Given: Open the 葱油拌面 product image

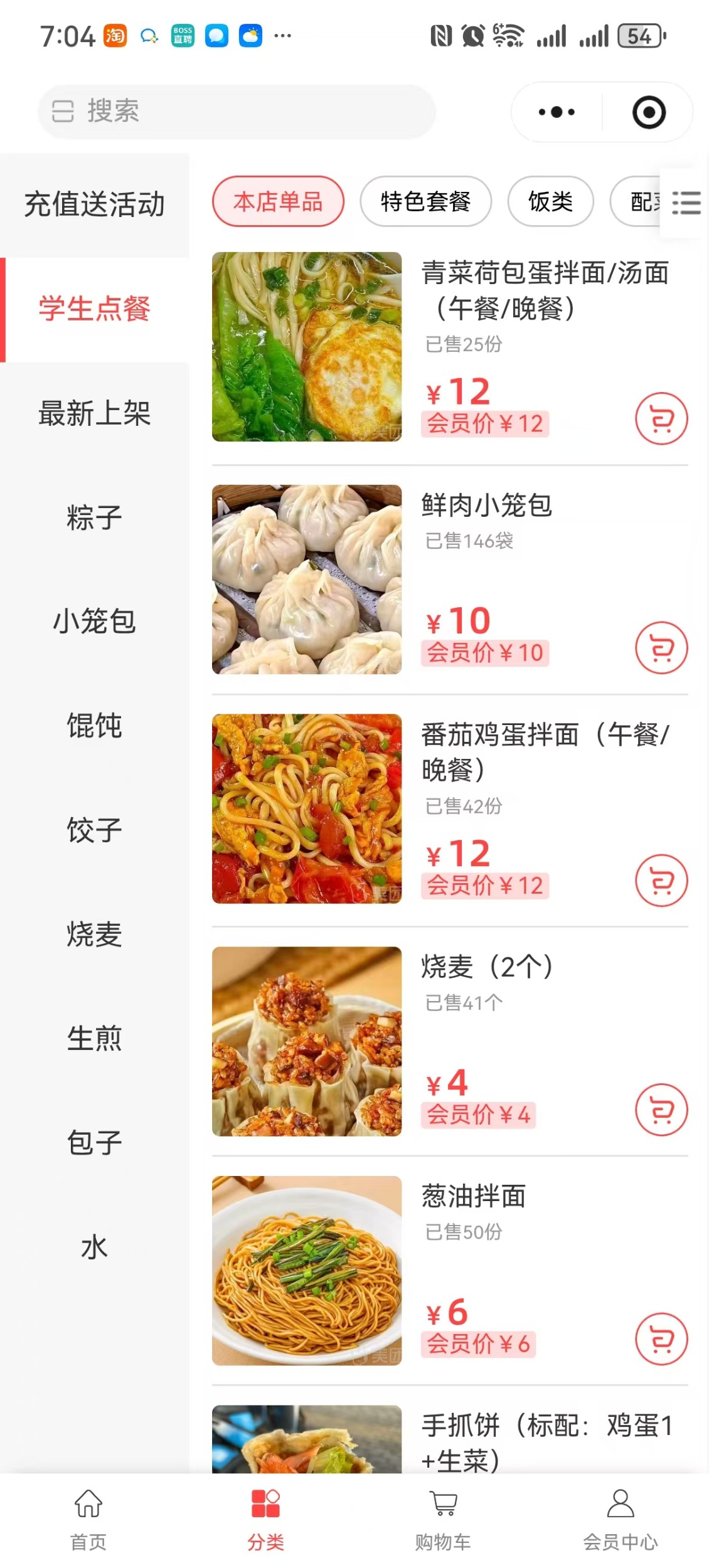Looking at the screenshot, I should point(307,1270).
